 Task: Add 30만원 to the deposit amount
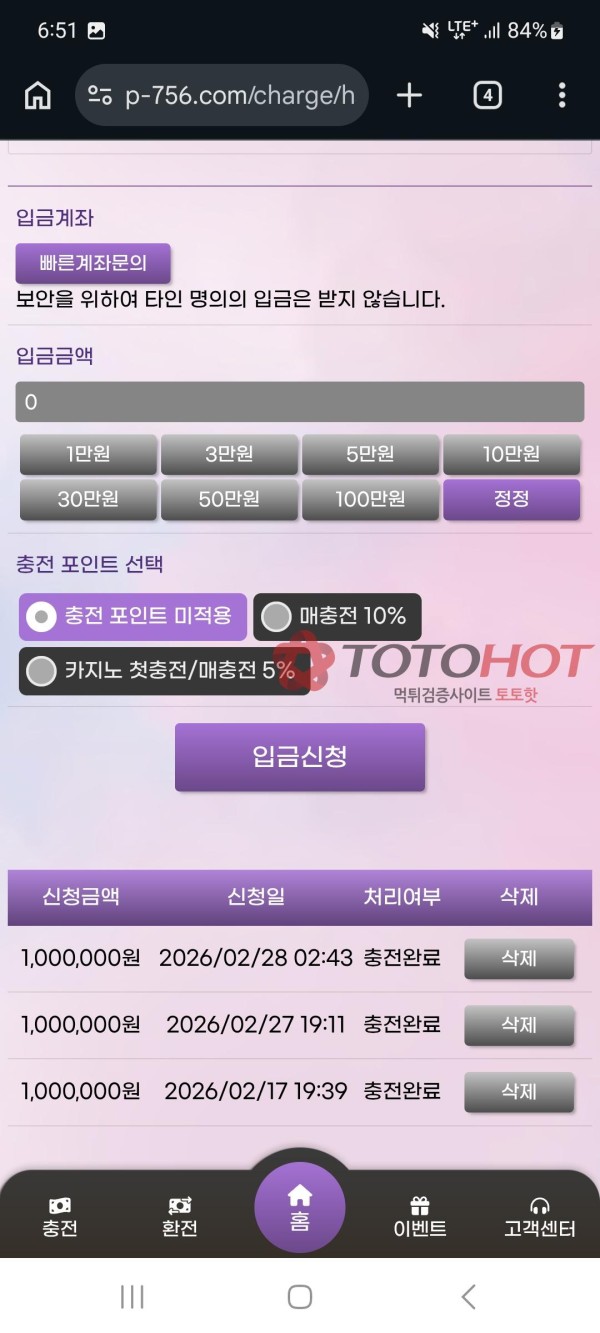[x=88, y=499]
